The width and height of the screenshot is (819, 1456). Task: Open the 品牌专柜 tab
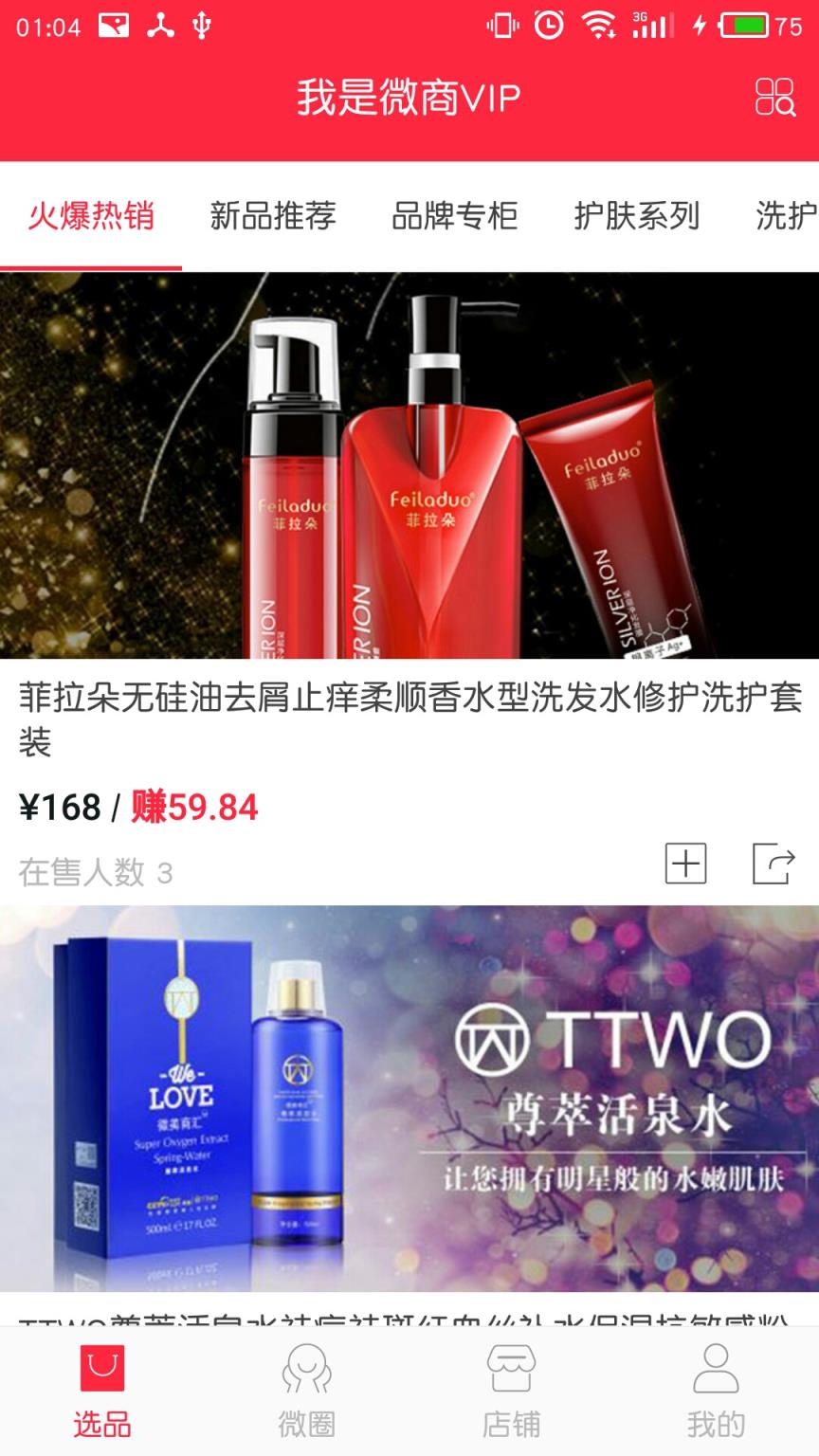pyautogui.click(x=453, y=216)
